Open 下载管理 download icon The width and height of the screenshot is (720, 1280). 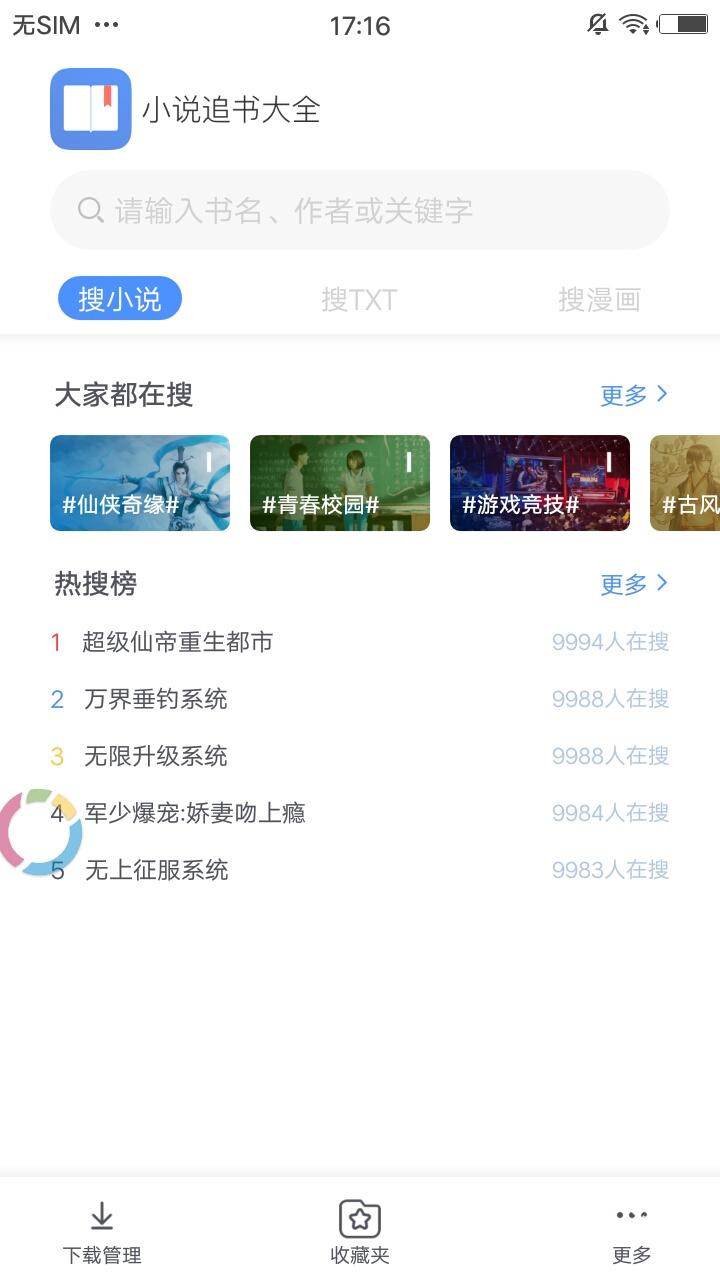[x=100, y=1218]
